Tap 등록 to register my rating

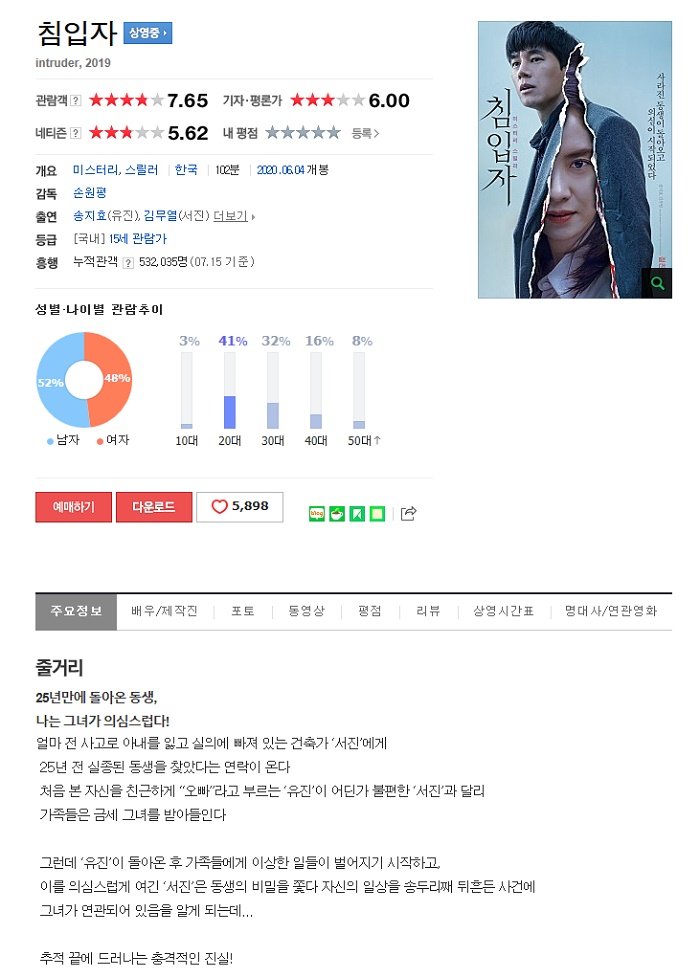[364, 132]
